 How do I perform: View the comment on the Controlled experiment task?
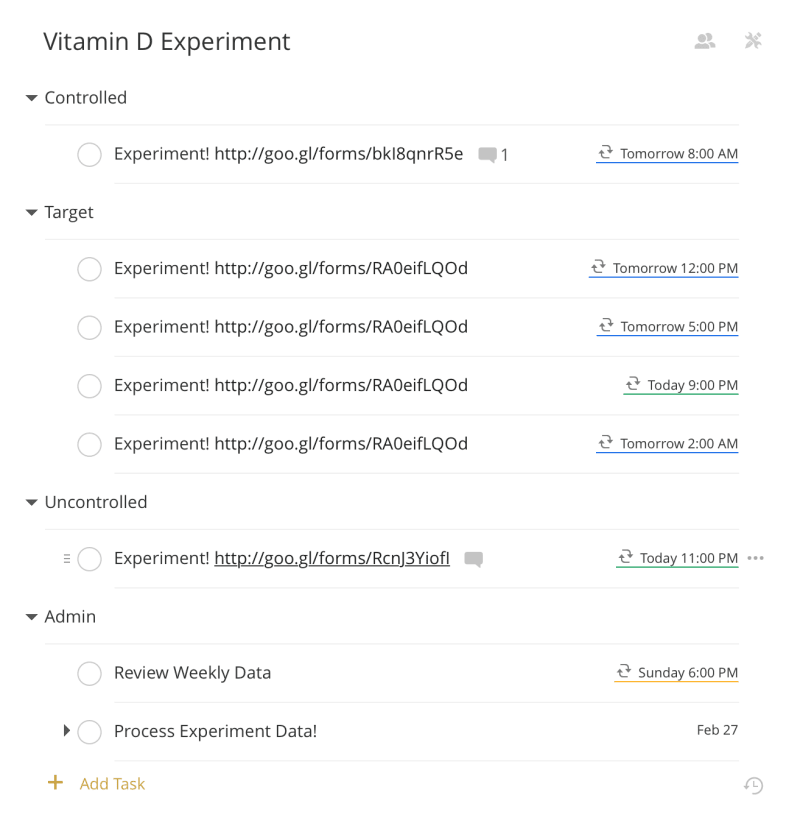pos(490,155)
